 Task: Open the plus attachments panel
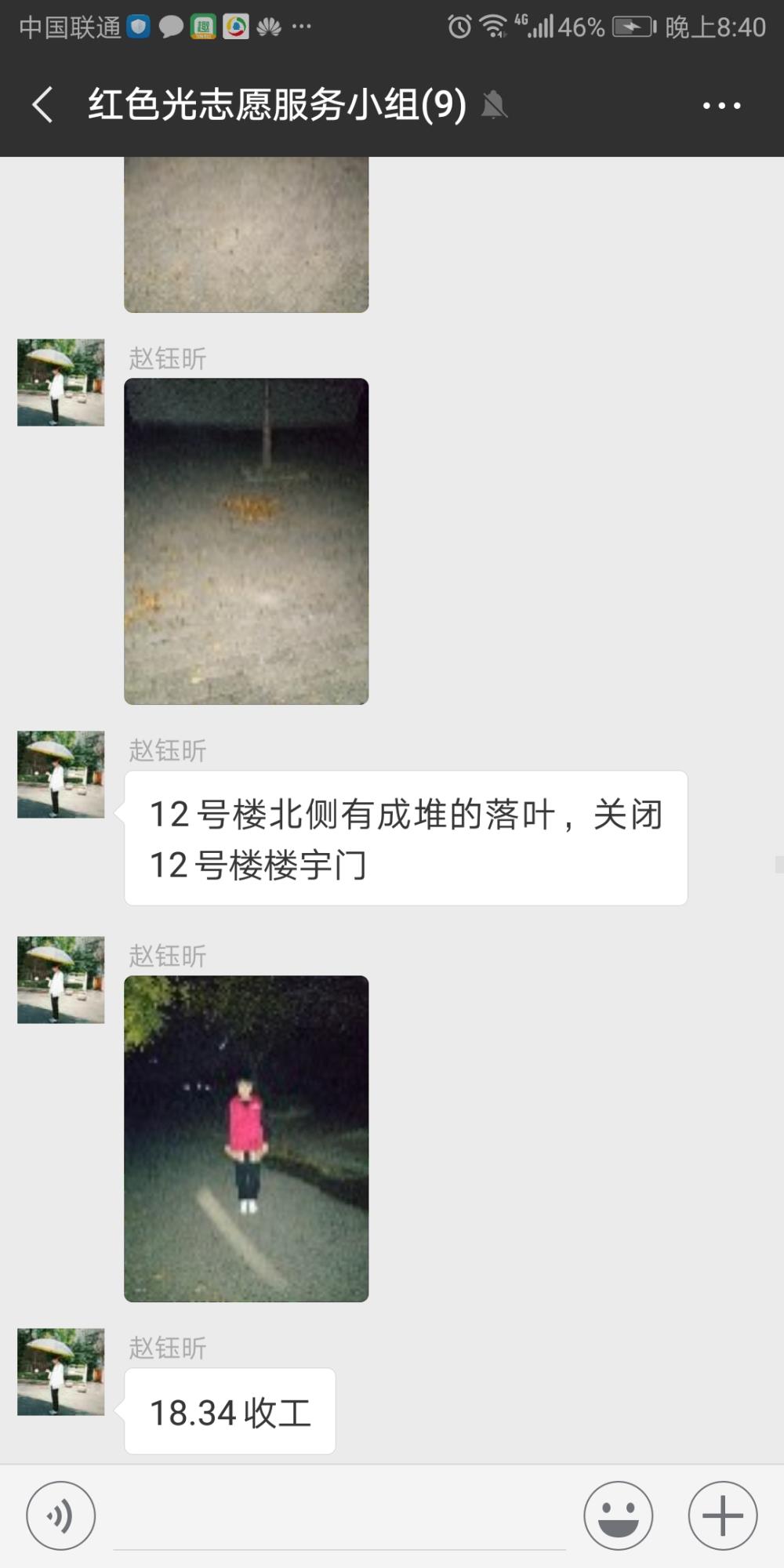[723, 1515]
